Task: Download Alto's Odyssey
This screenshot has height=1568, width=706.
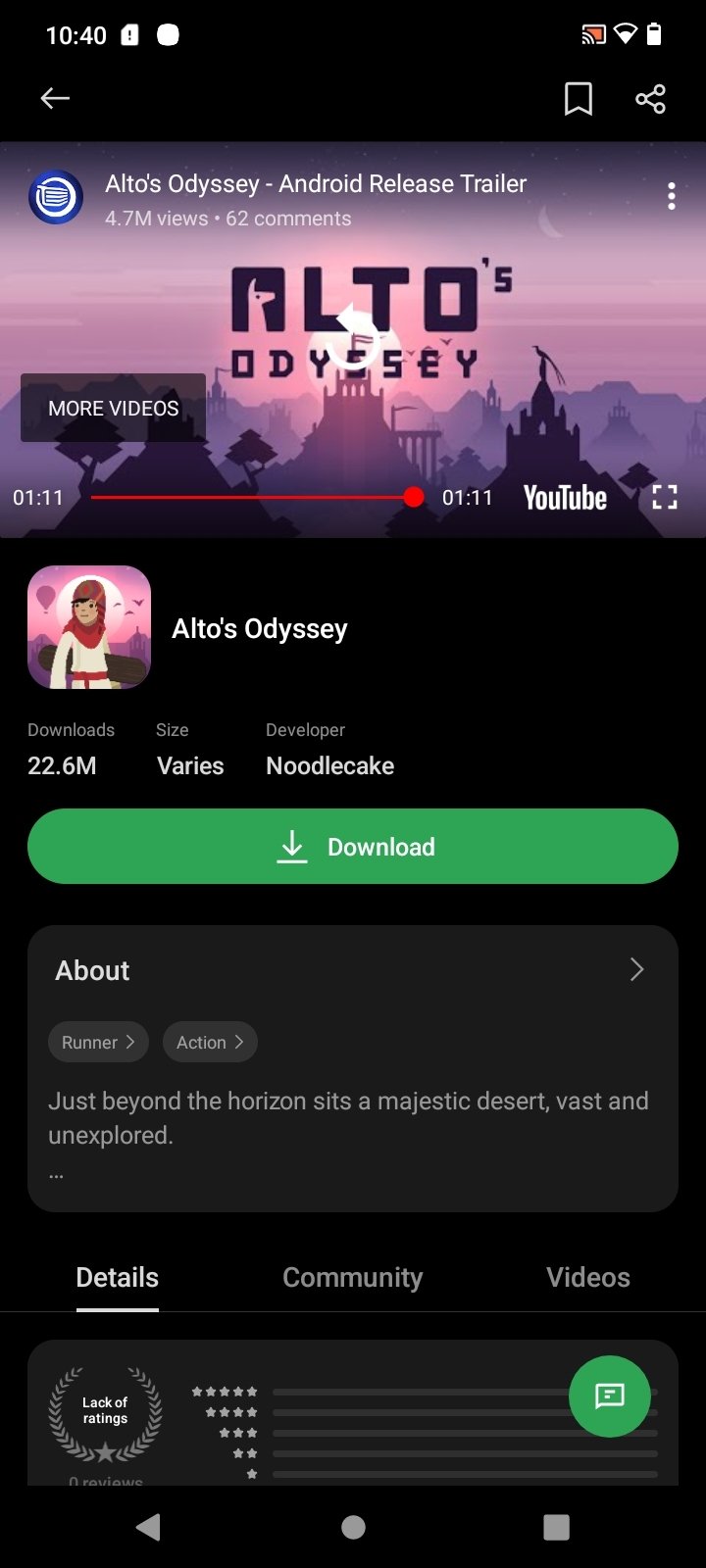Action: pos(353,847)
